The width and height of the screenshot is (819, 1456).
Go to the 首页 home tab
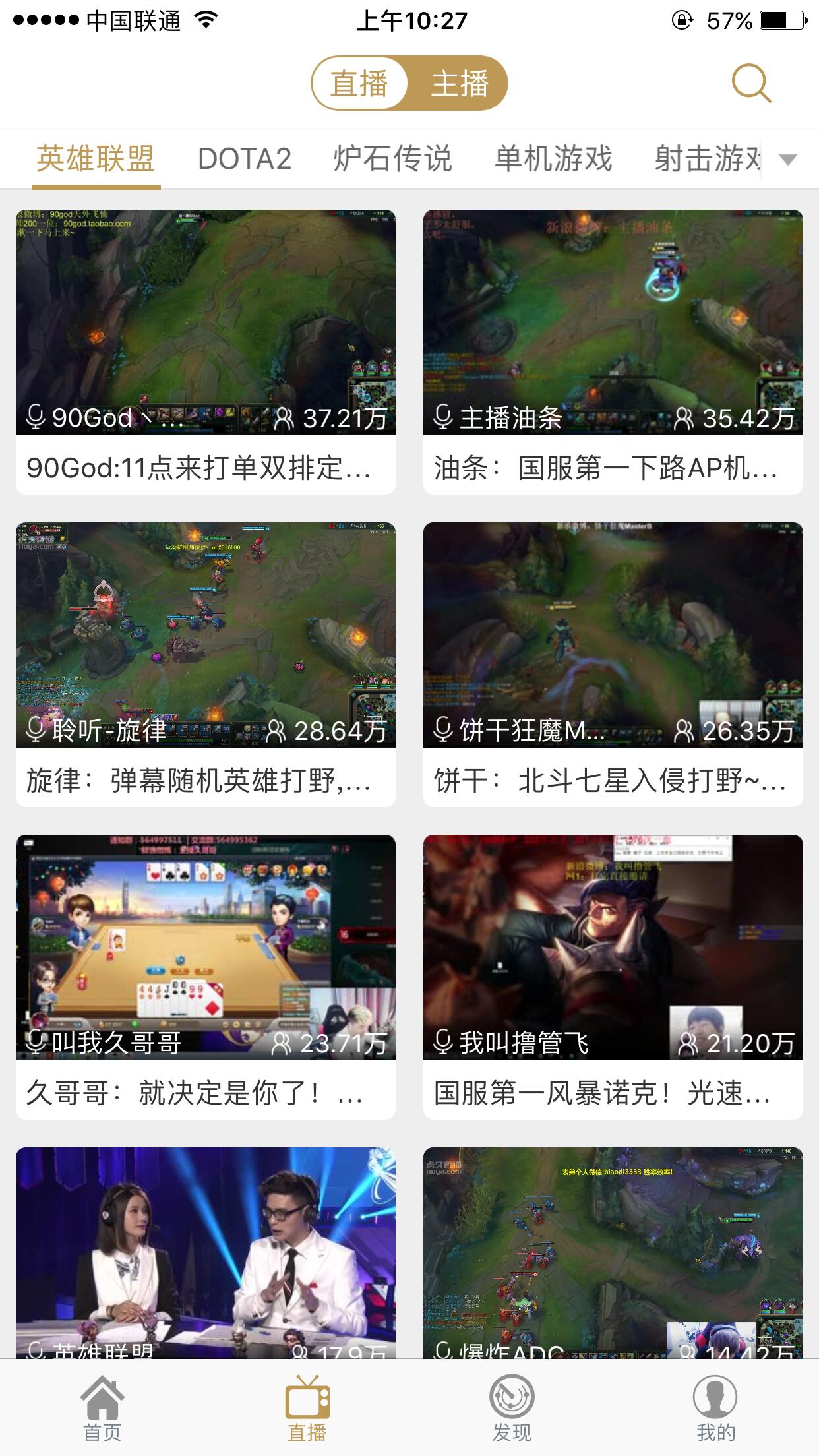point(102,1408)
